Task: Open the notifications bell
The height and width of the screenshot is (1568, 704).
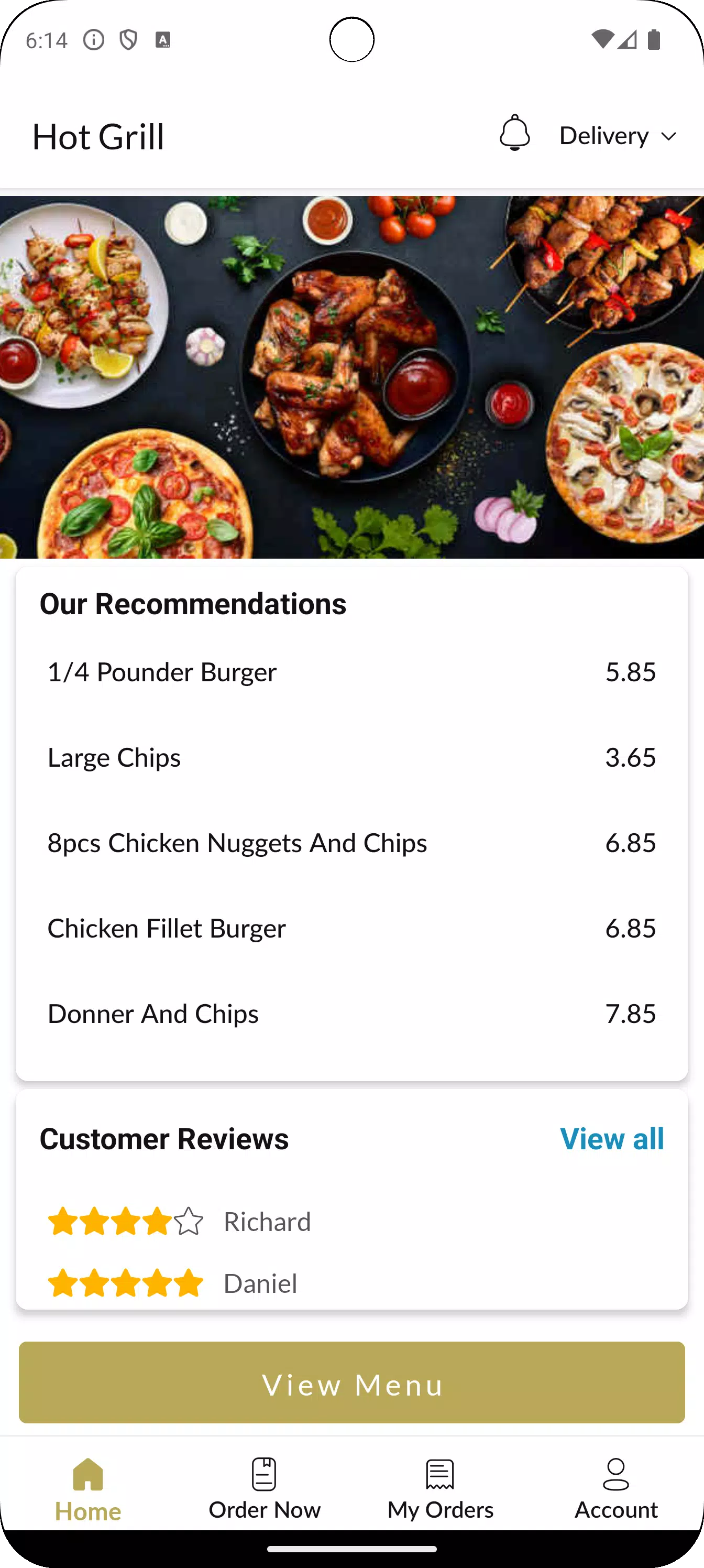Action: pos(514,133)
